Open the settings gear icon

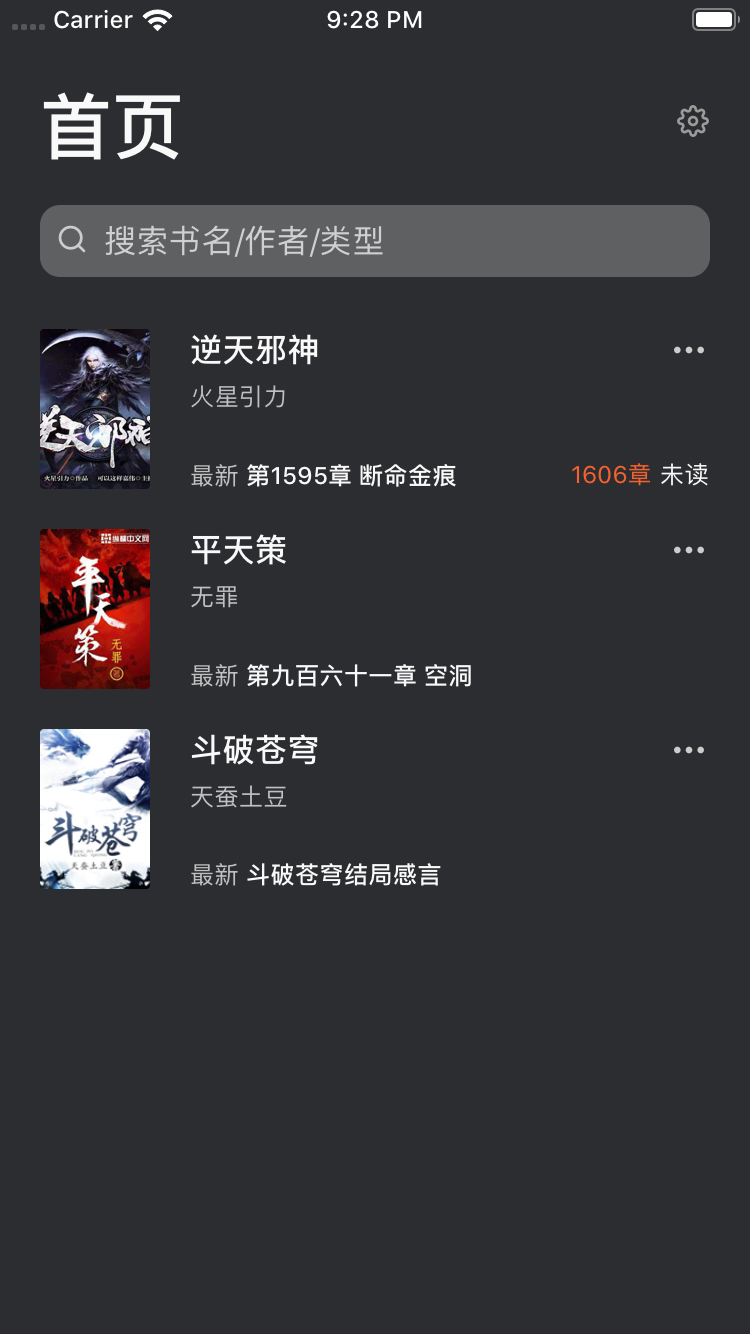tap(692, 122)
